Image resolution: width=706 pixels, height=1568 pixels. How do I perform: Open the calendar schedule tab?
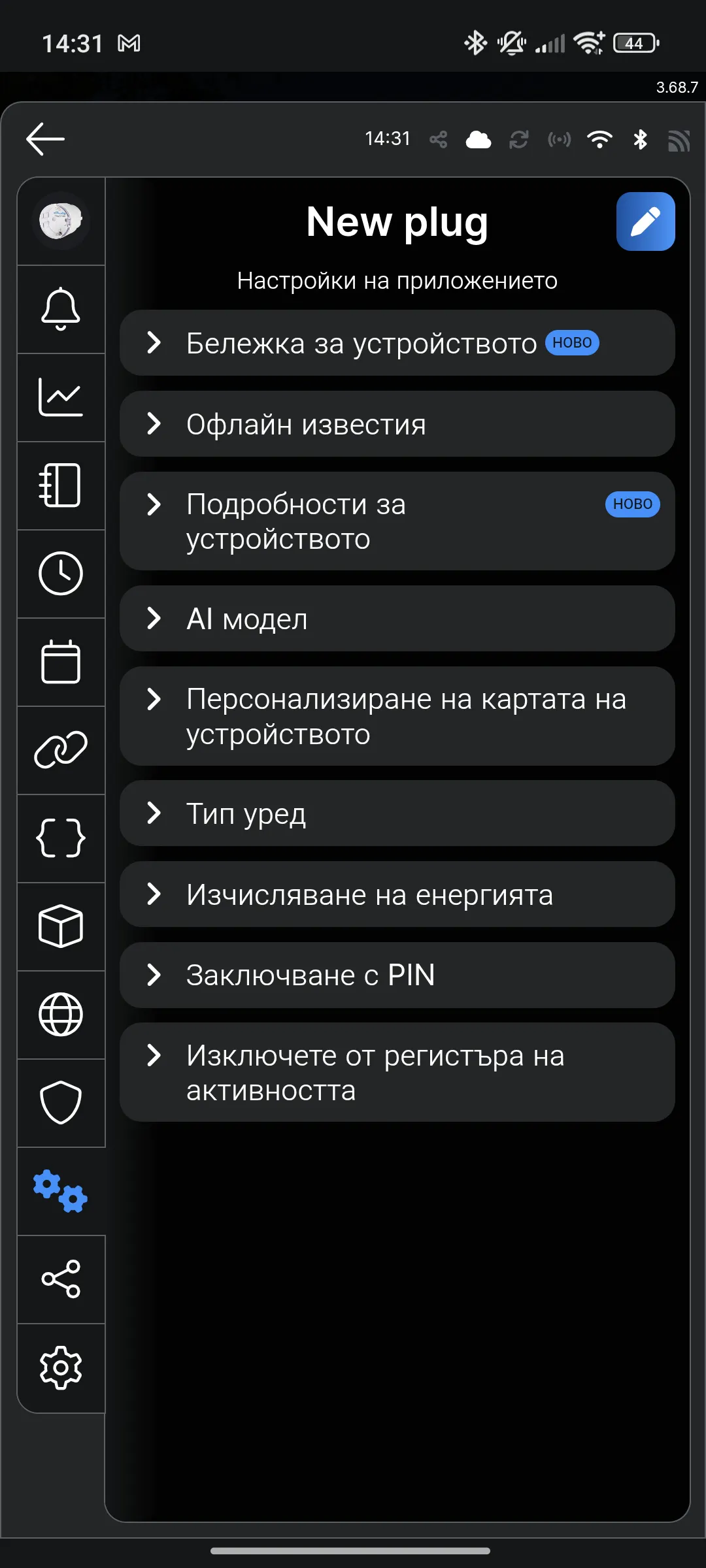[61, 662]
